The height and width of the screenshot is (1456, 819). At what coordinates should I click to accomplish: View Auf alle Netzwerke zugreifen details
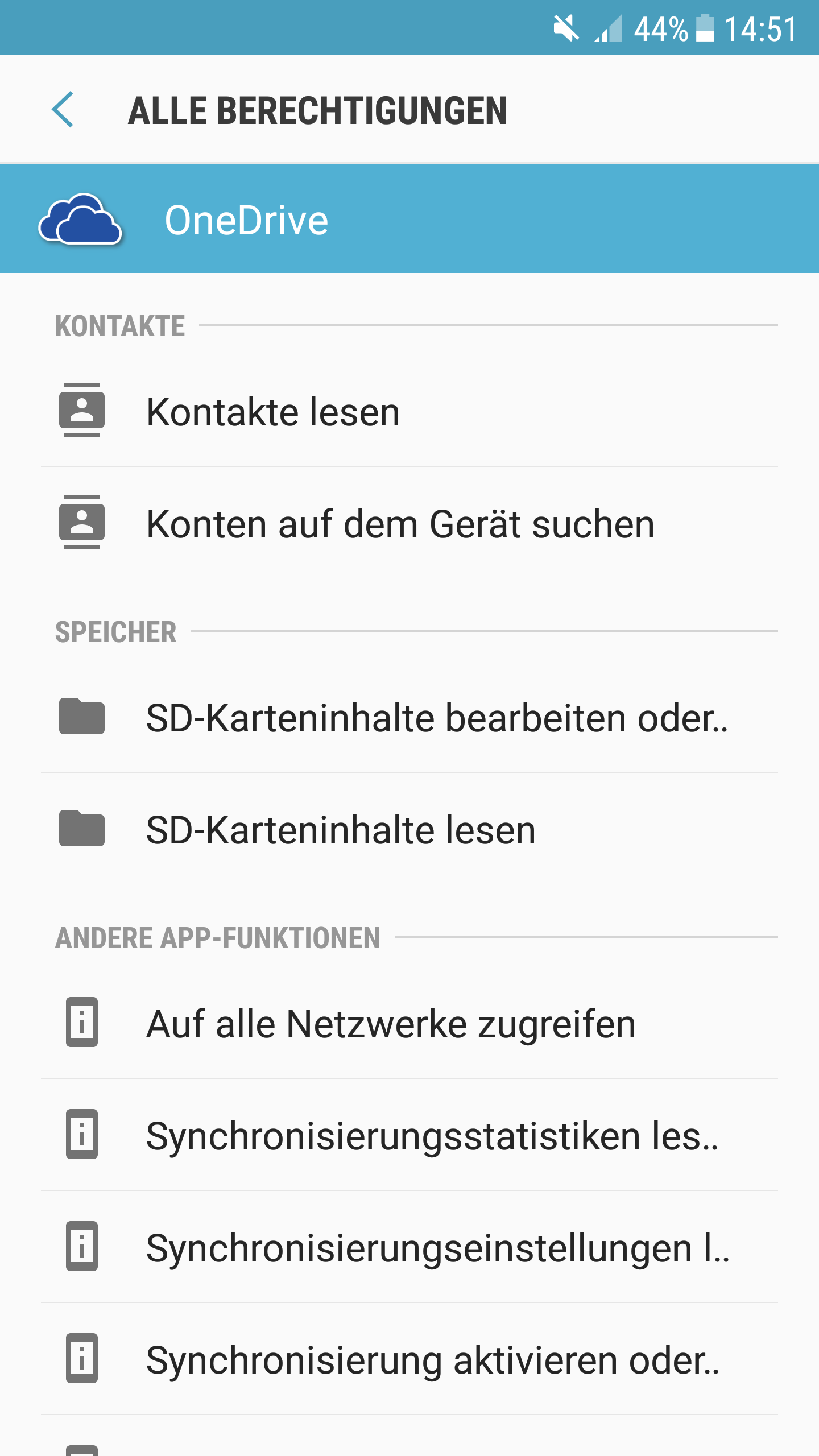tap(409, 1023)
